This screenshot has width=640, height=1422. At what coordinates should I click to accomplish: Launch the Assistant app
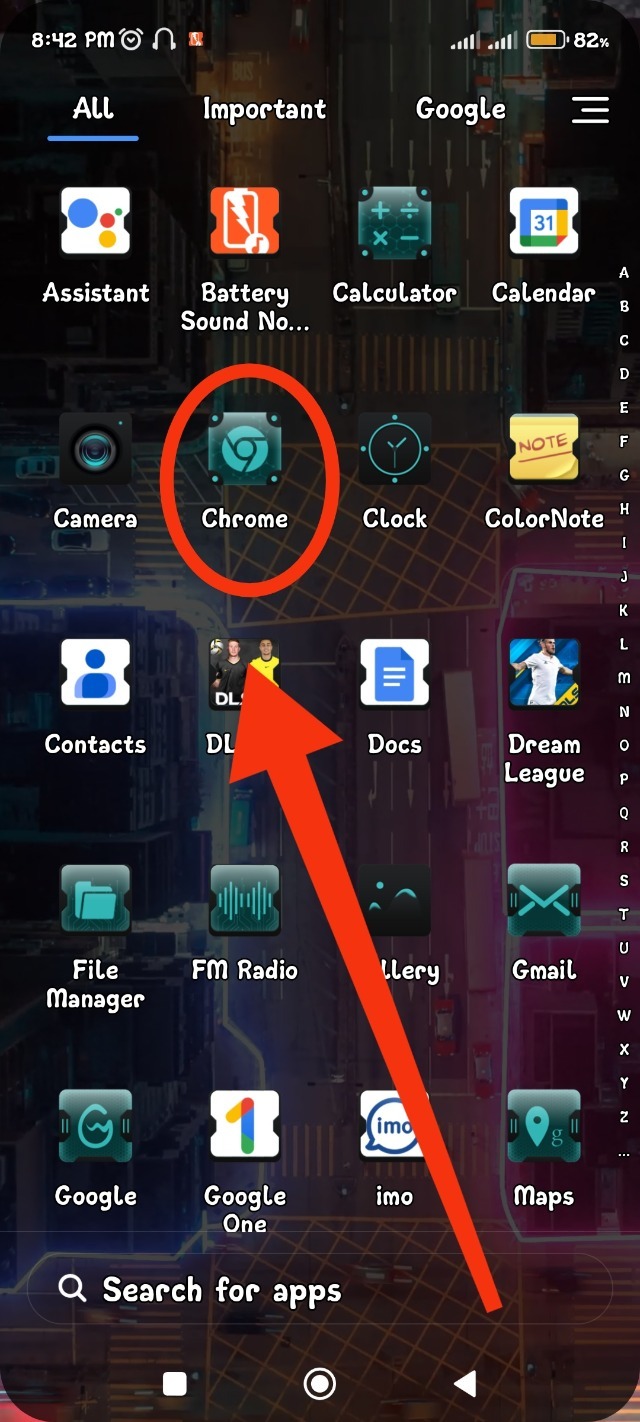[x=96, y=223]
